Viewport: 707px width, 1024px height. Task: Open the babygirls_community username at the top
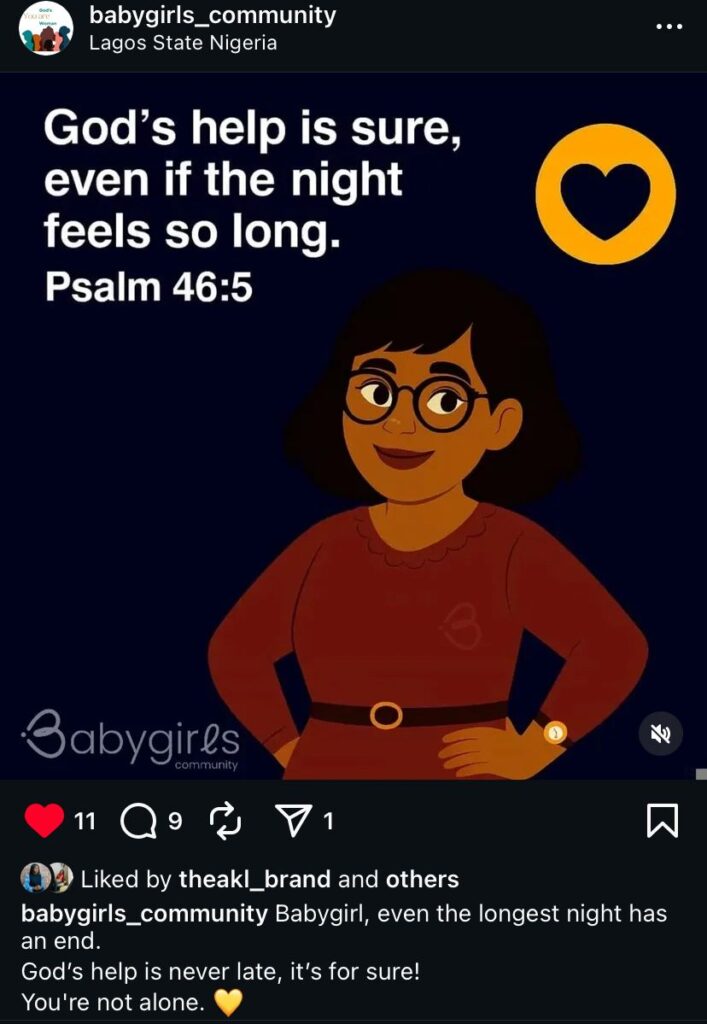pos(212,16)
